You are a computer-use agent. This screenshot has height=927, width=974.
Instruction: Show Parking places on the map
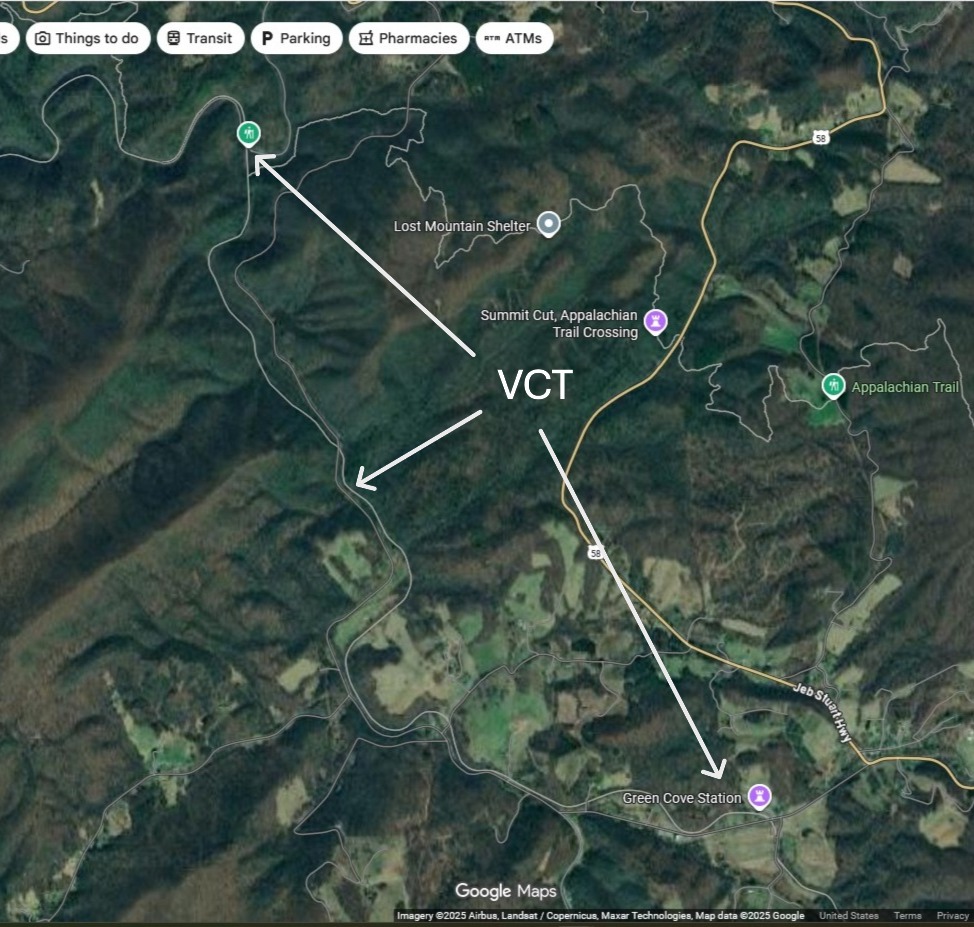tap(296, 38)
